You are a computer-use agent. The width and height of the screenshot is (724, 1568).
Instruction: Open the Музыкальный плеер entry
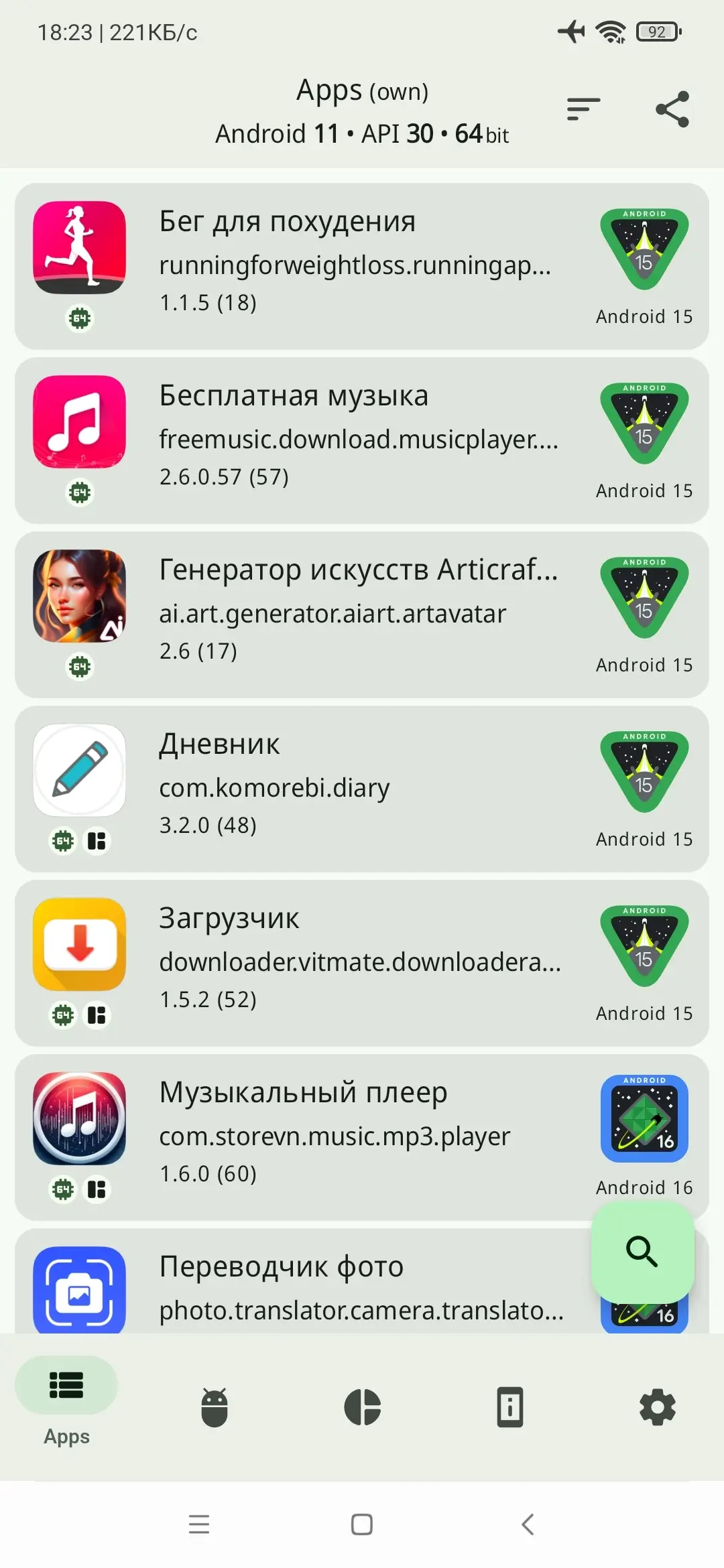tap(362, 1137)
